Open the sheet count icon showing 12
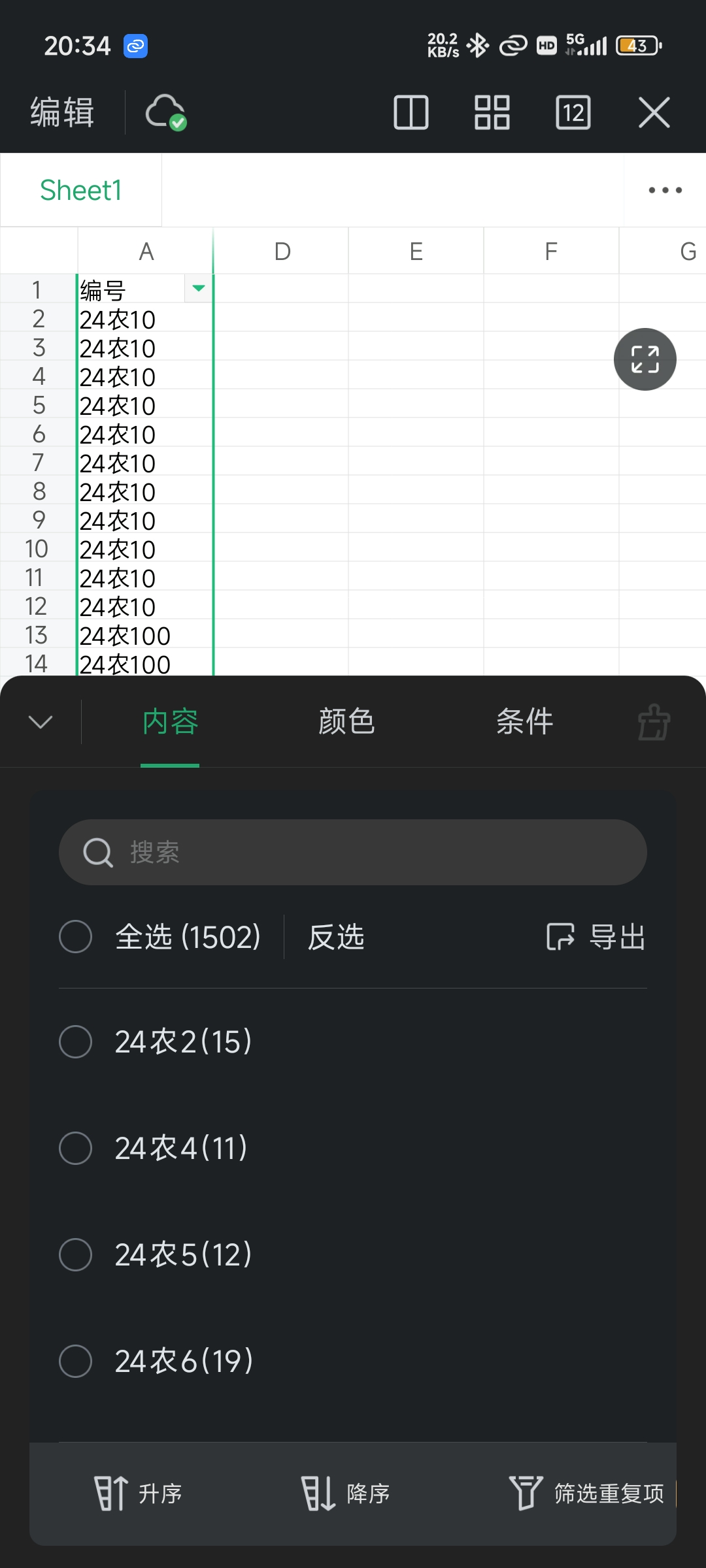Image resolution: width=706 pixels, height=1568 pixels. click(573, 112)
